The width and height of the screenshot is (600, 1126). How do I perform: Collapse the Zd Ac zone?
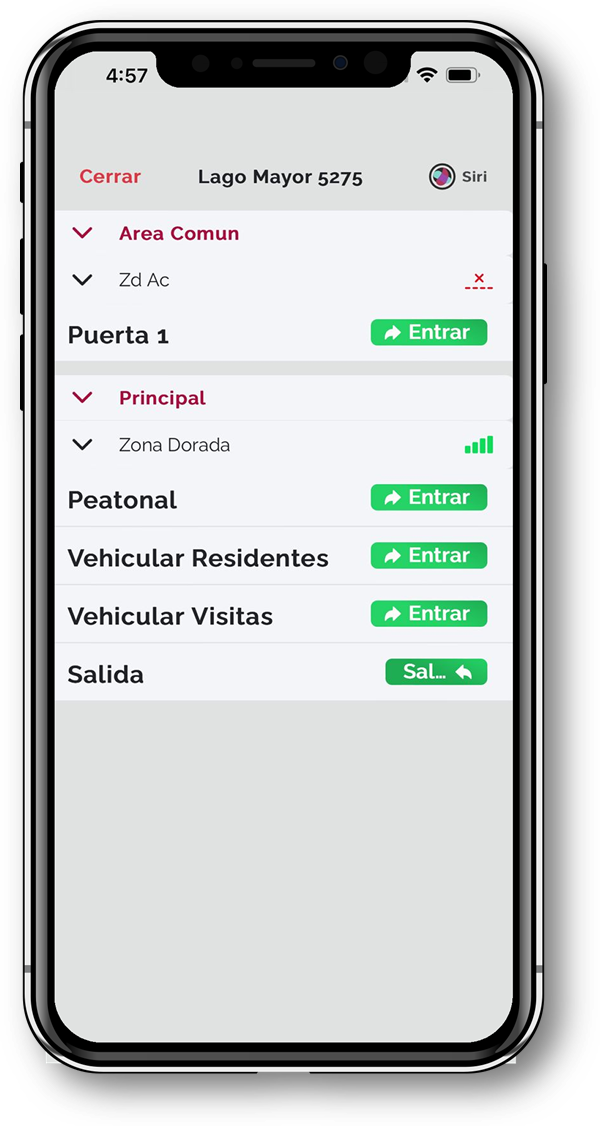coord(83,280)
